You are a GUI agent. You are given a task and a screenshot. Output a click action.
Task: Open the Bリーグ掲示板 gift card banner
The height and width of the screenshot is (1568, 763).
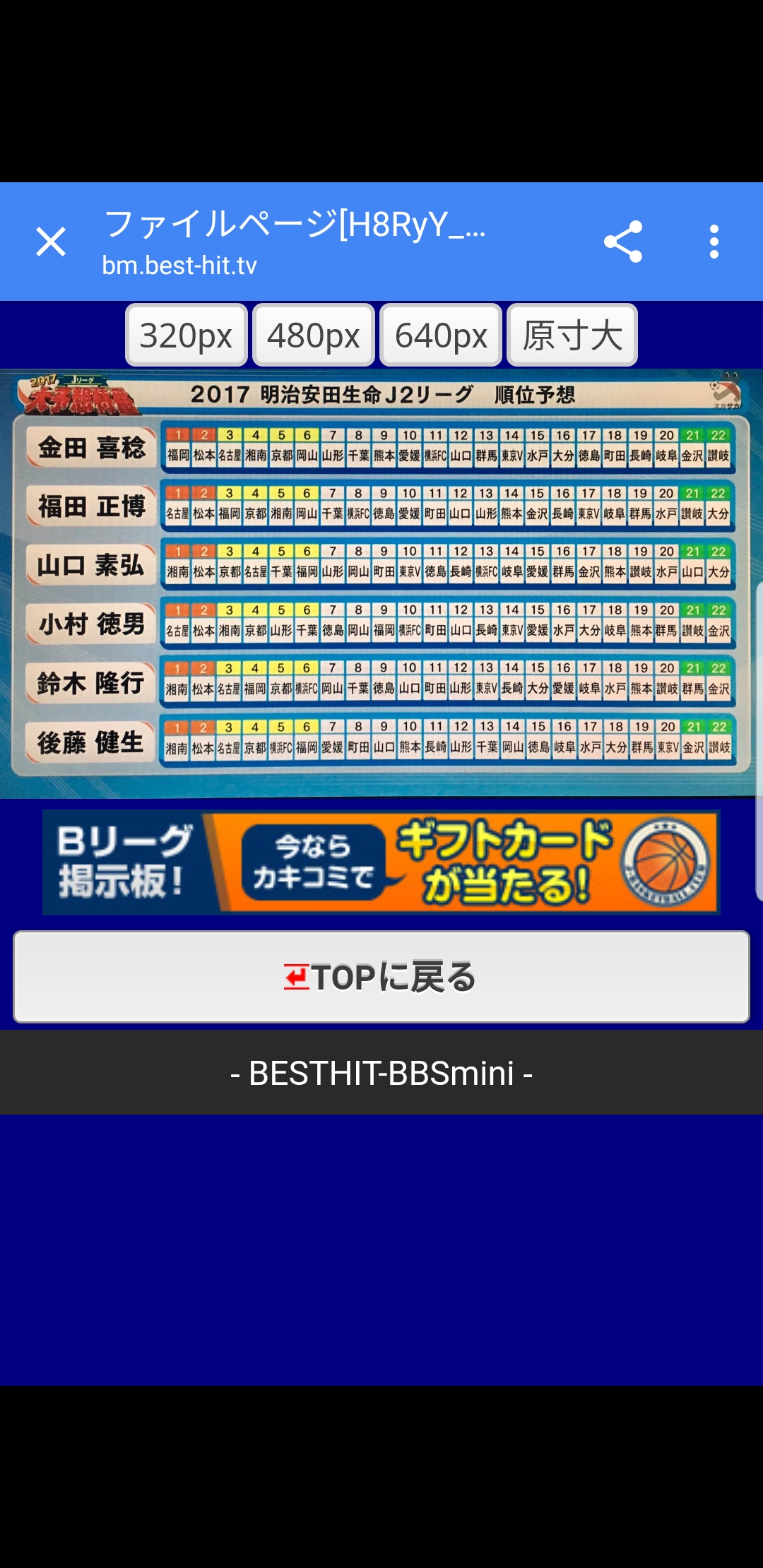381,862
